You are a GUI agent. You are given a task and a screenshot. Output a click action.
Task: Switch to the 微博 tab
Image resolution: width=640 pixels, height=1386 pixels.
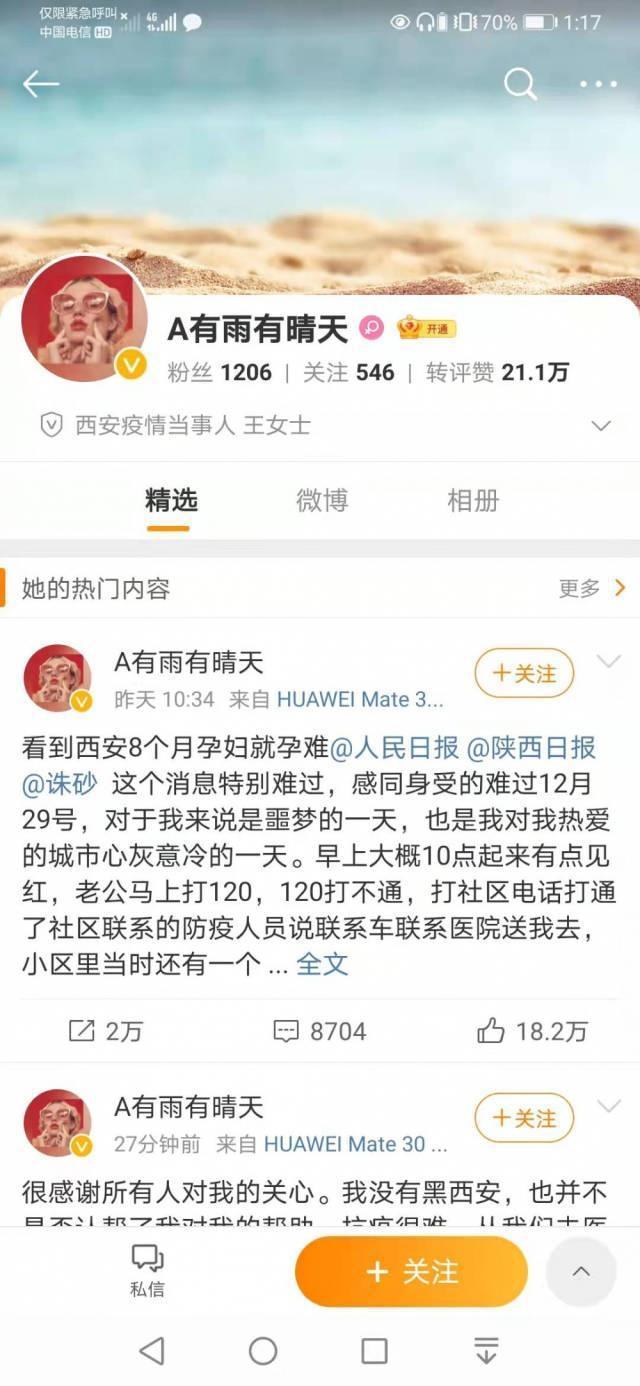click(x=322, y=500)
